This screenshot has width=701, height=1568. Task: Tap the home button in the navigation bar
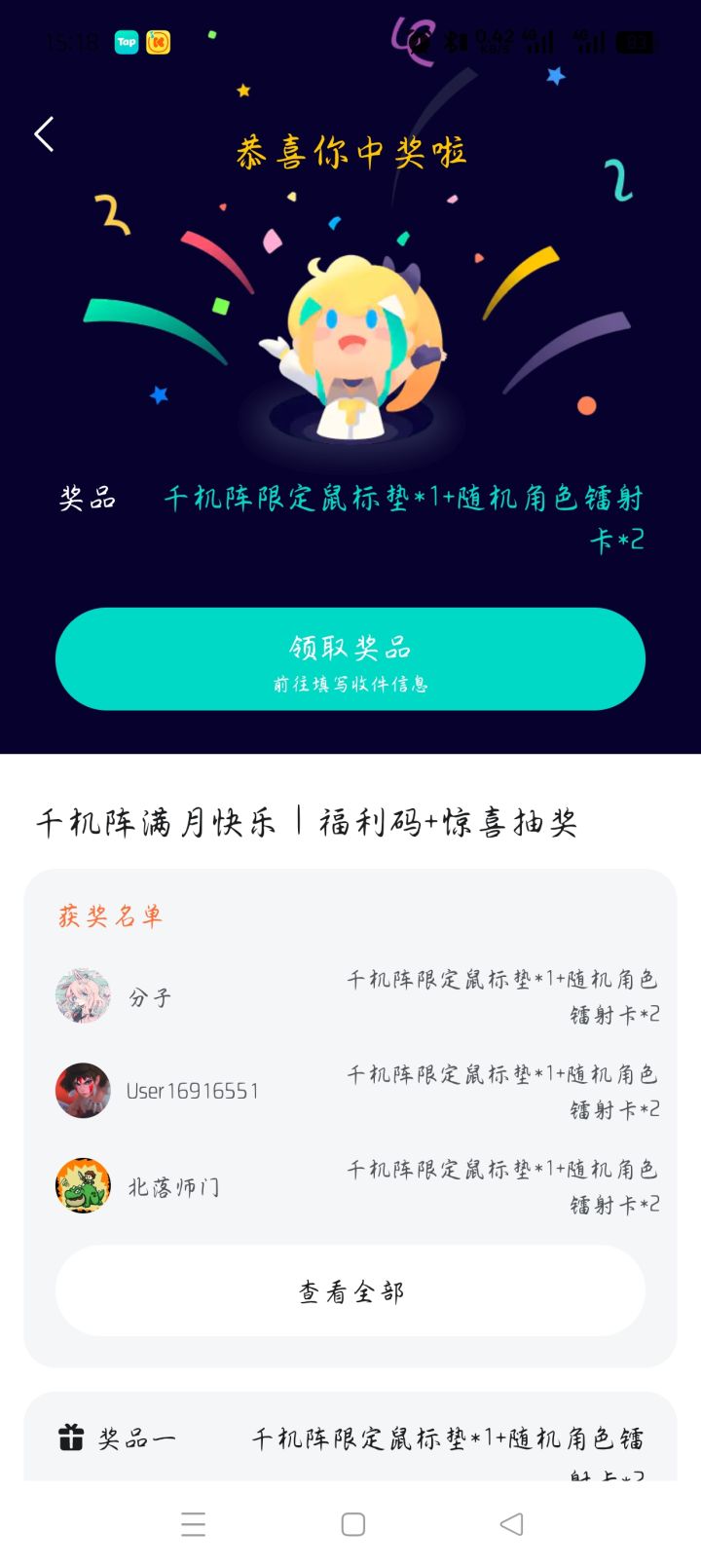(350, 1524)
